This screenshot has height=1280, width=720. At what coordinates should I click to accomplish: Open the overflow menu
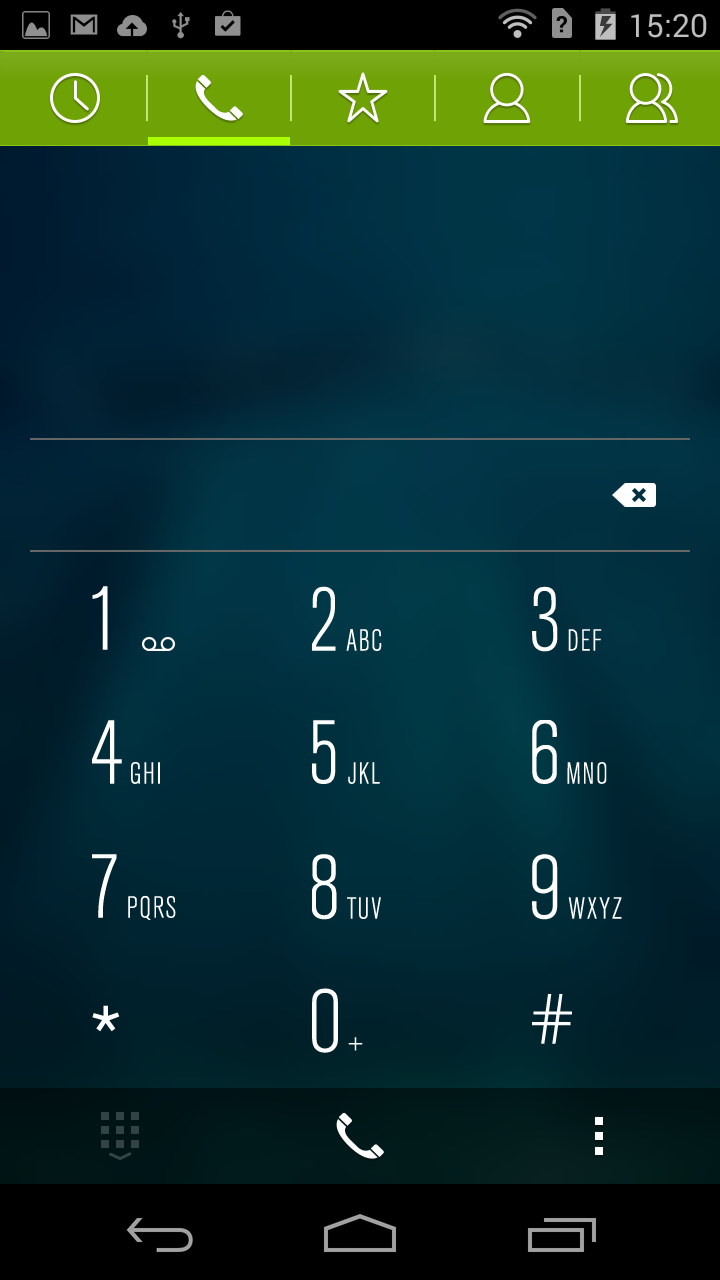[x=599, y=1136]
